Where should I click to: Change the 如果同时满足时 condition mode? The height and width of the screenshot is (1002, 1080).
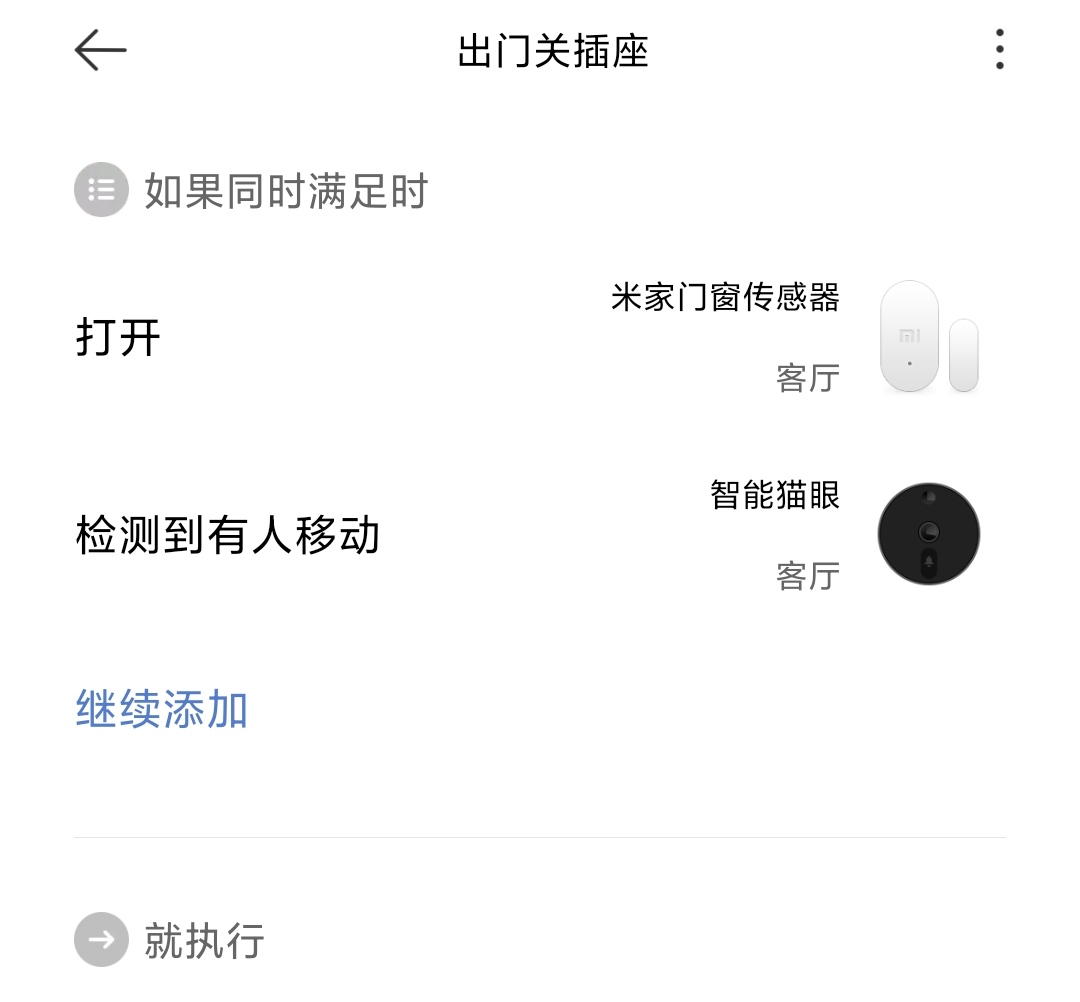coord(252,190)
